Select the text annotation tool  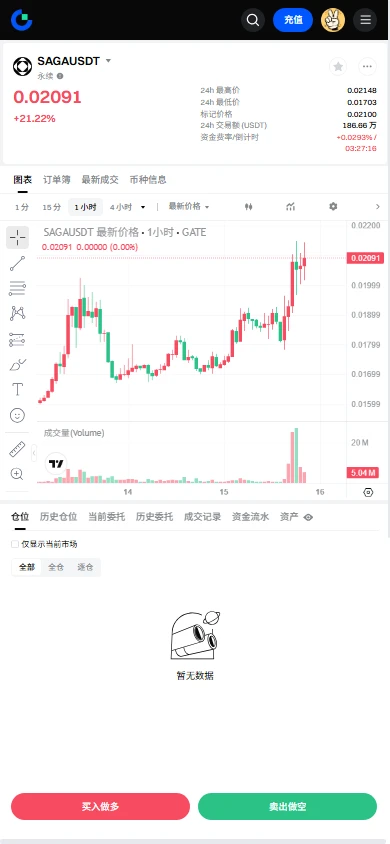17,389
